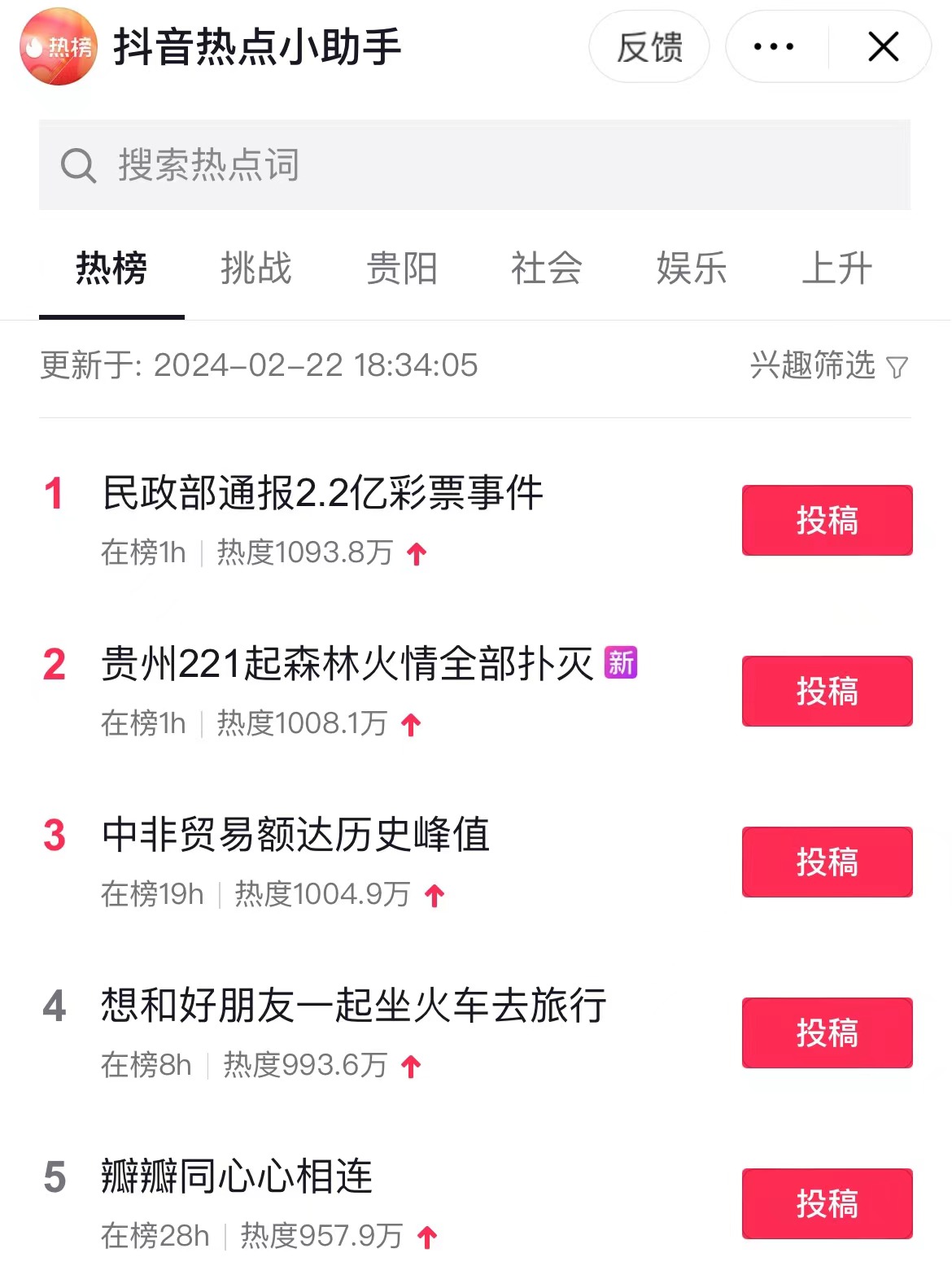Image resolution: width=952 pixels, height=1266 pixels.
Task: Click the 反馈 feedback button
Action: click(x=649, y=46)
